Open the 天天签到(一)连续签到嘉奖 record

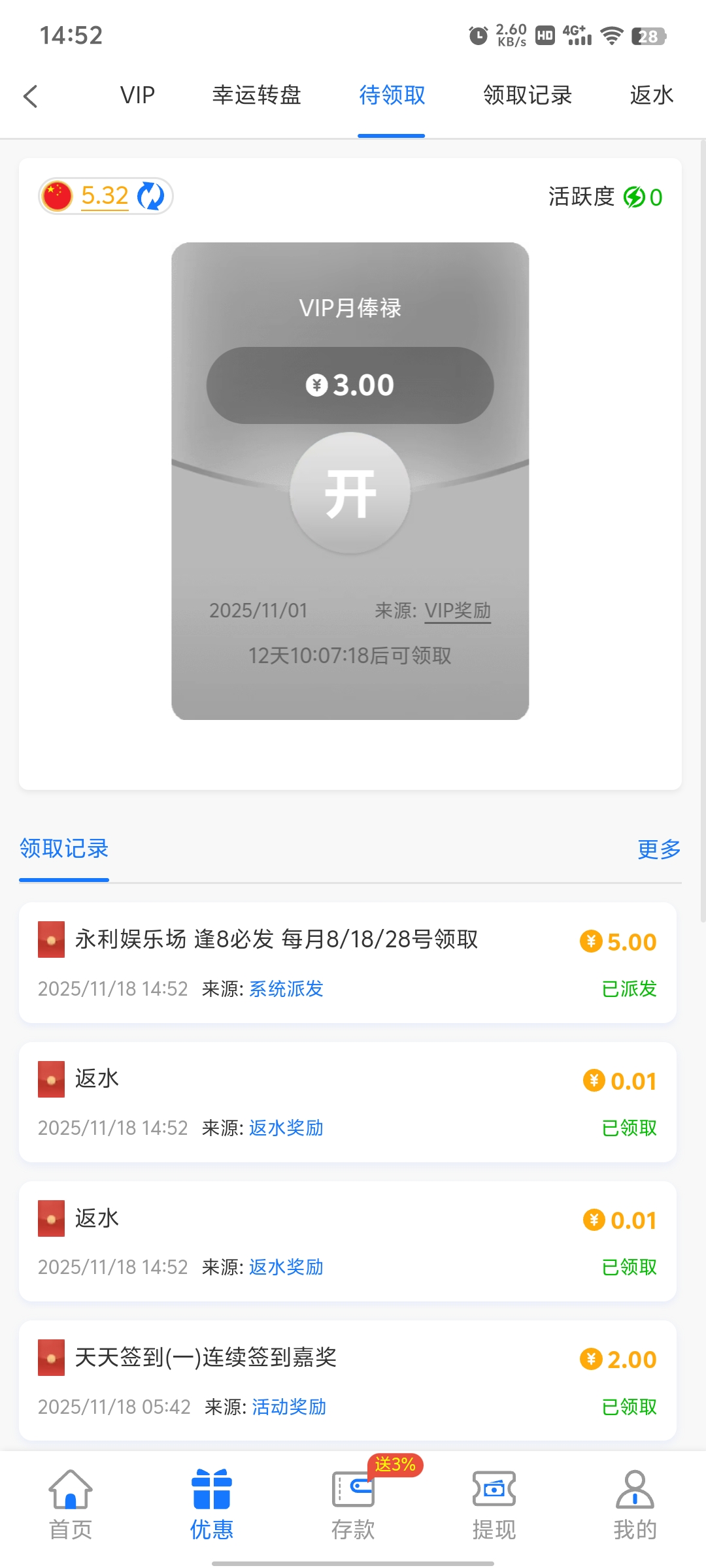pos(206,1358)
